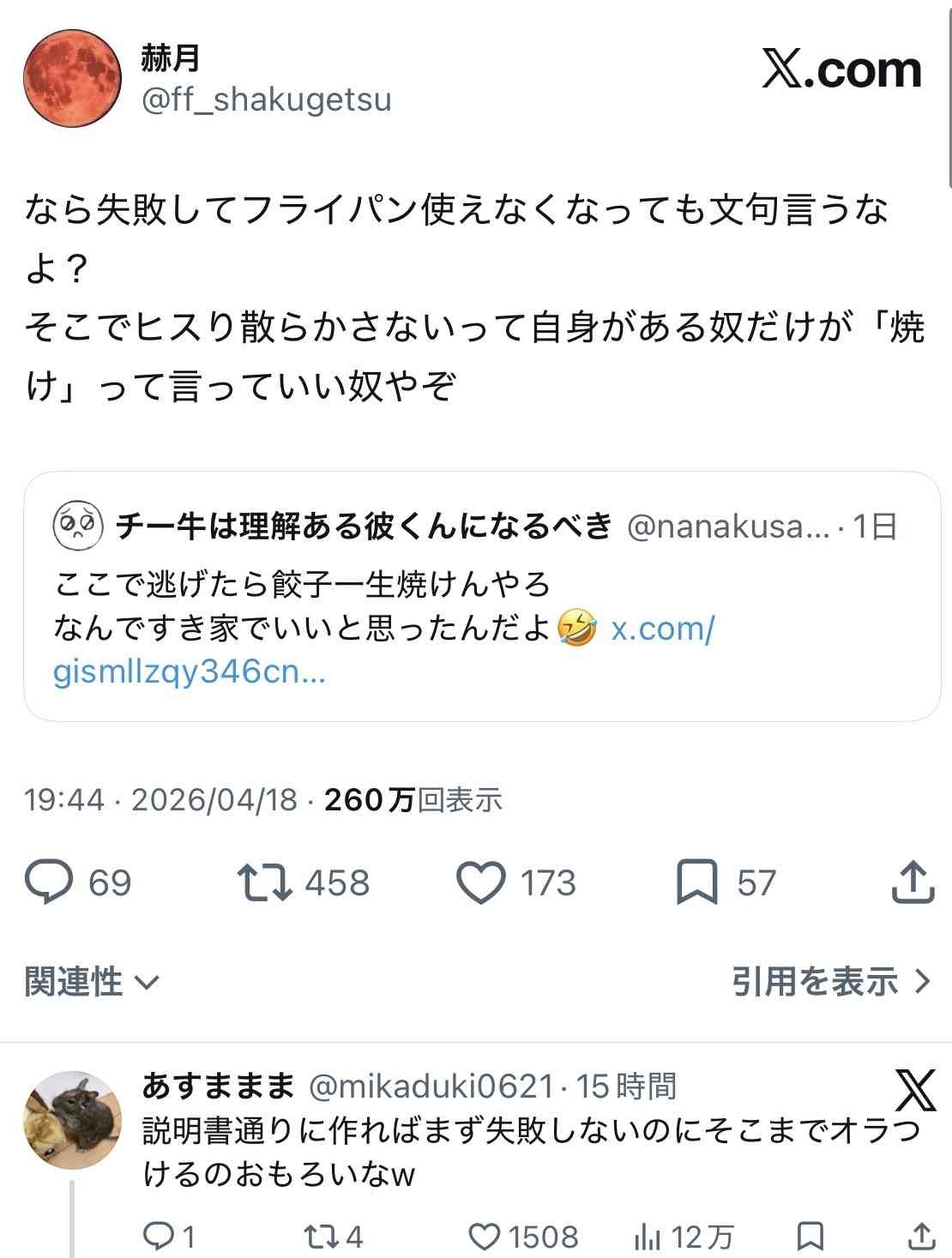Like あすままま's comment with 1508 likes

(485, 1236)
